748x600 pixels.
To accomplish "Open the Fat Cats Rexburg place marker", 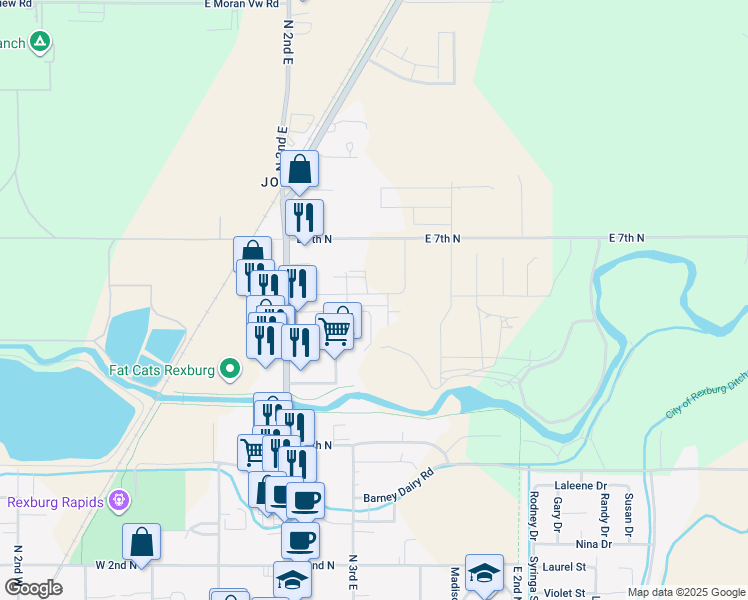I will coord(231,370).
